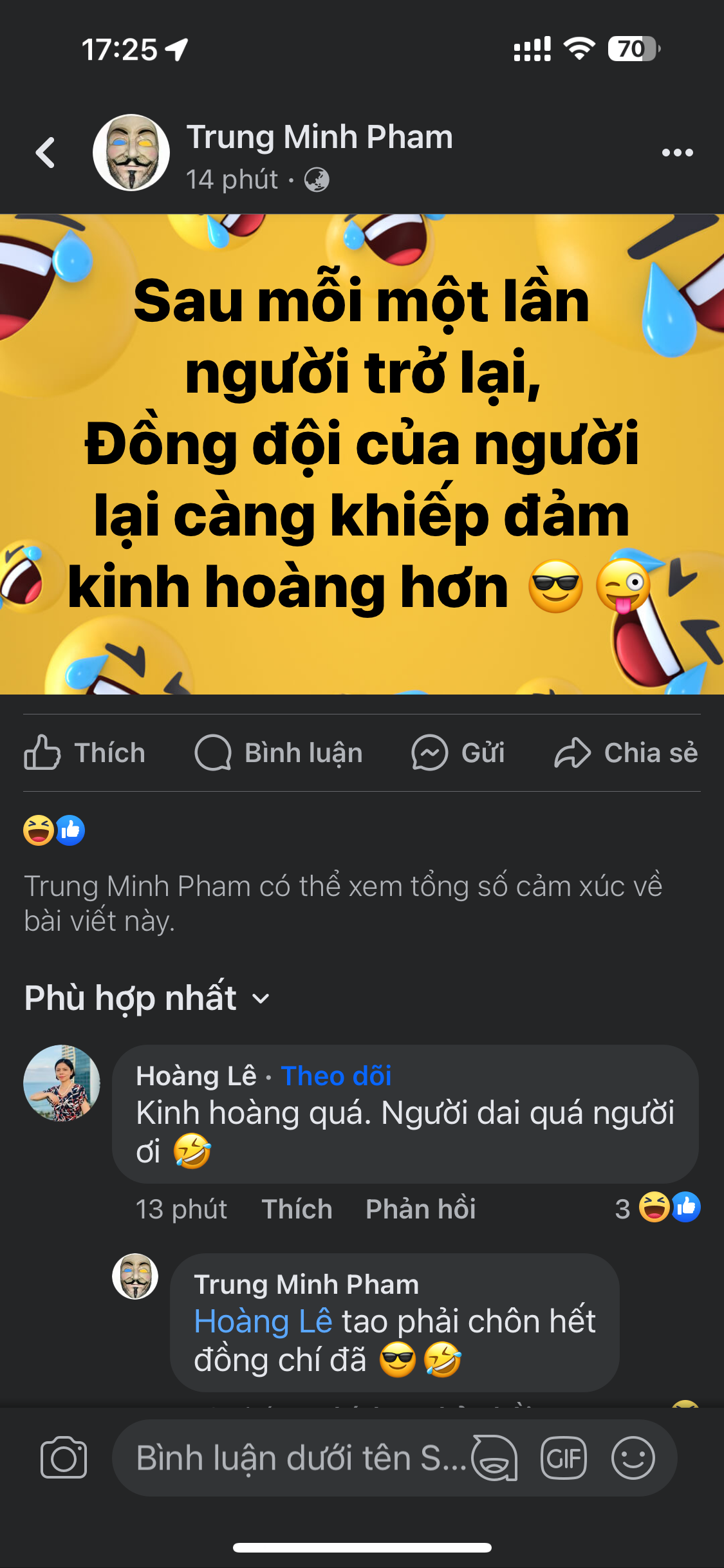Viewport: 724px width, 1568px height.
Task: Open the GIF picker
Action: (564, 1458)
